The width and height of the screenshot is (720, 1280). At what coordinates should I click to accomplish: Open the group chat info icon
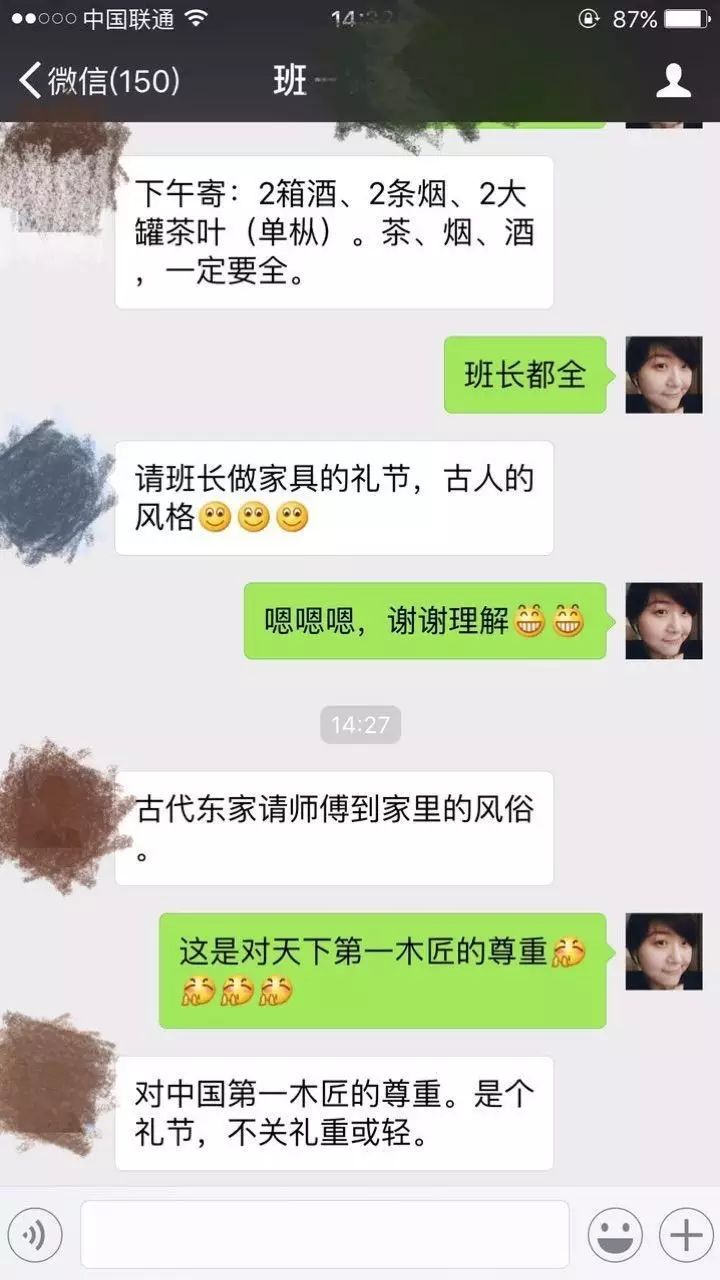673,81
